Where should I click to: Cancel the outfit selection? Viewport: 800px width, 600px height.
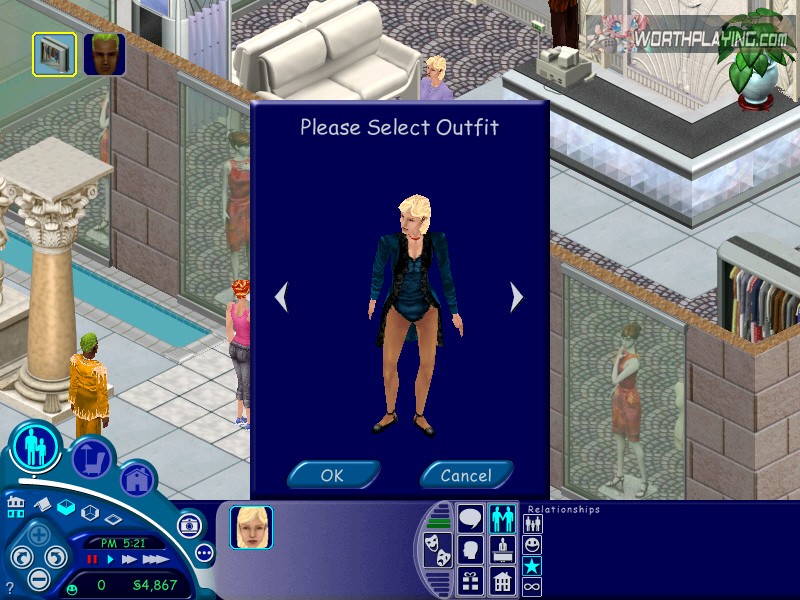(x=466, y=475)
